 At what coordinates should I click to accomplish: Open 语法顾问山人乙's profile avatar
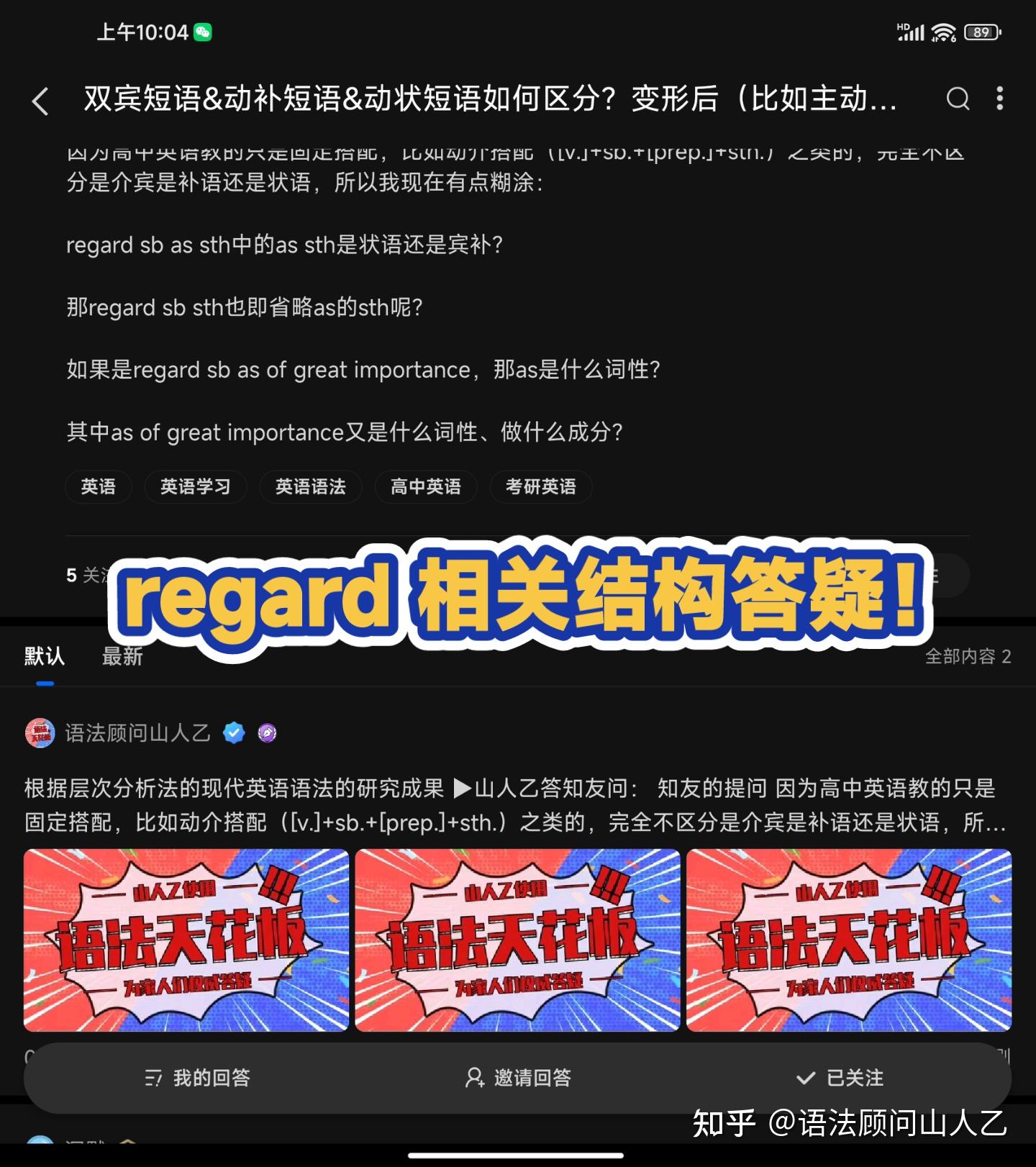pos(40,732)
